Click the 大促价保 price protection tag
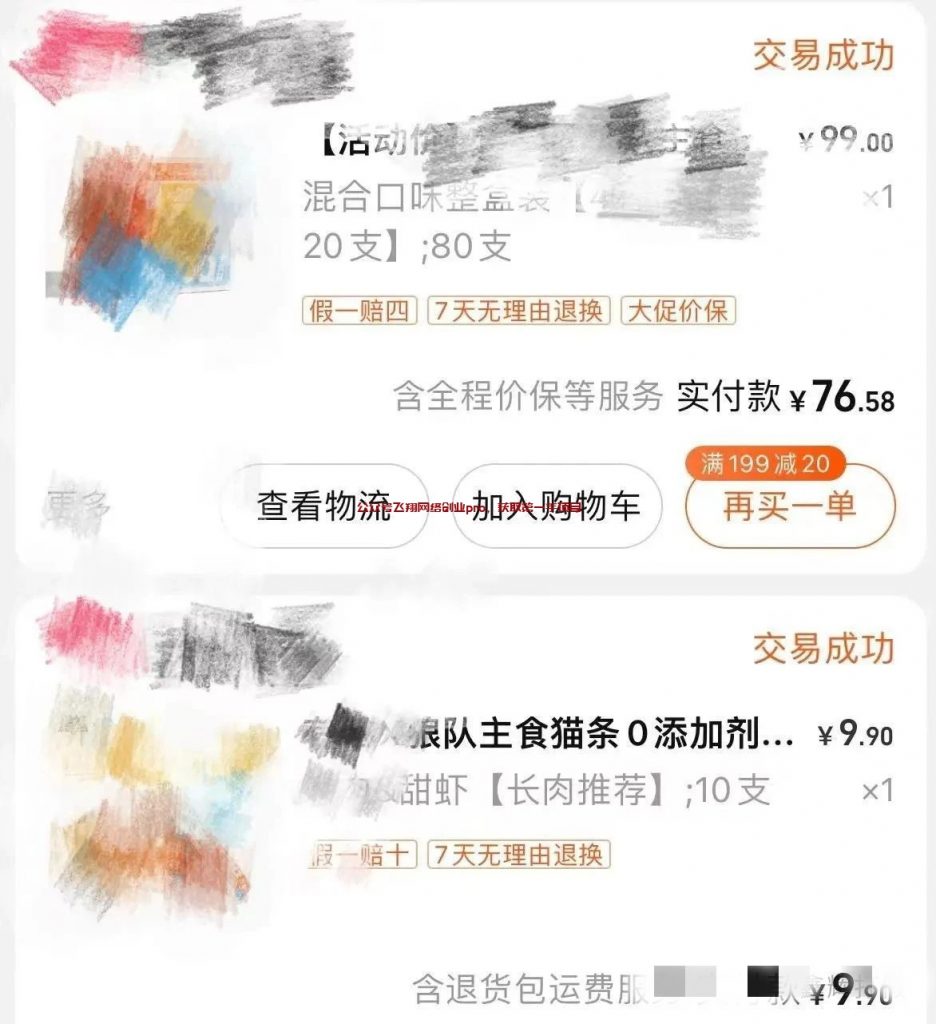 pos(681,312)
